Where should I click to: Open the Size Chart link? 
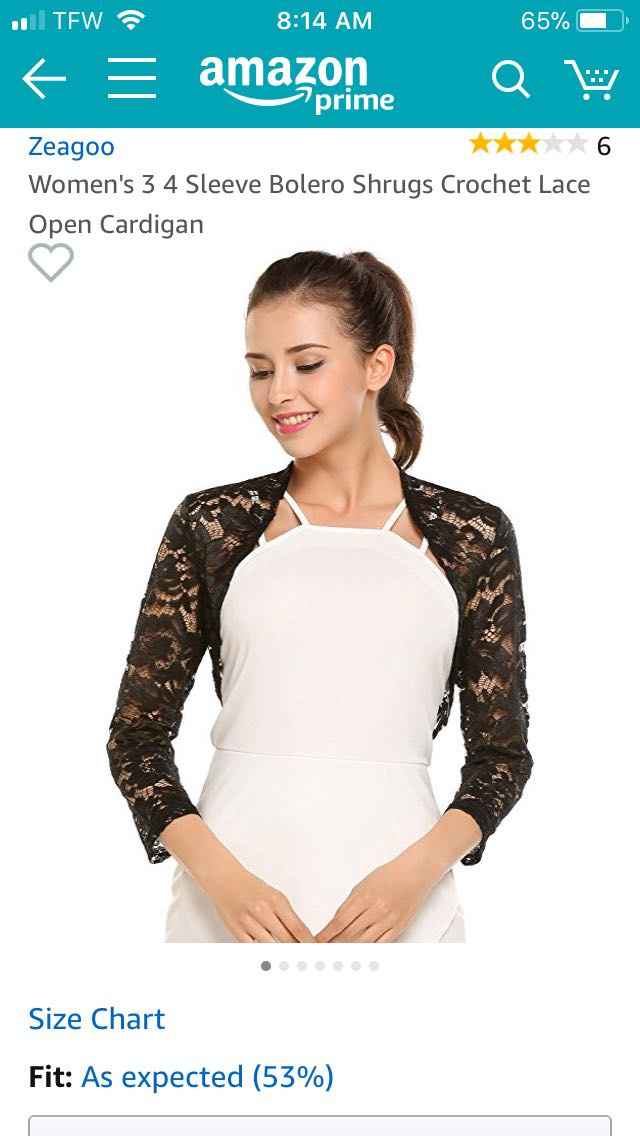click(x=97, y=1019)
